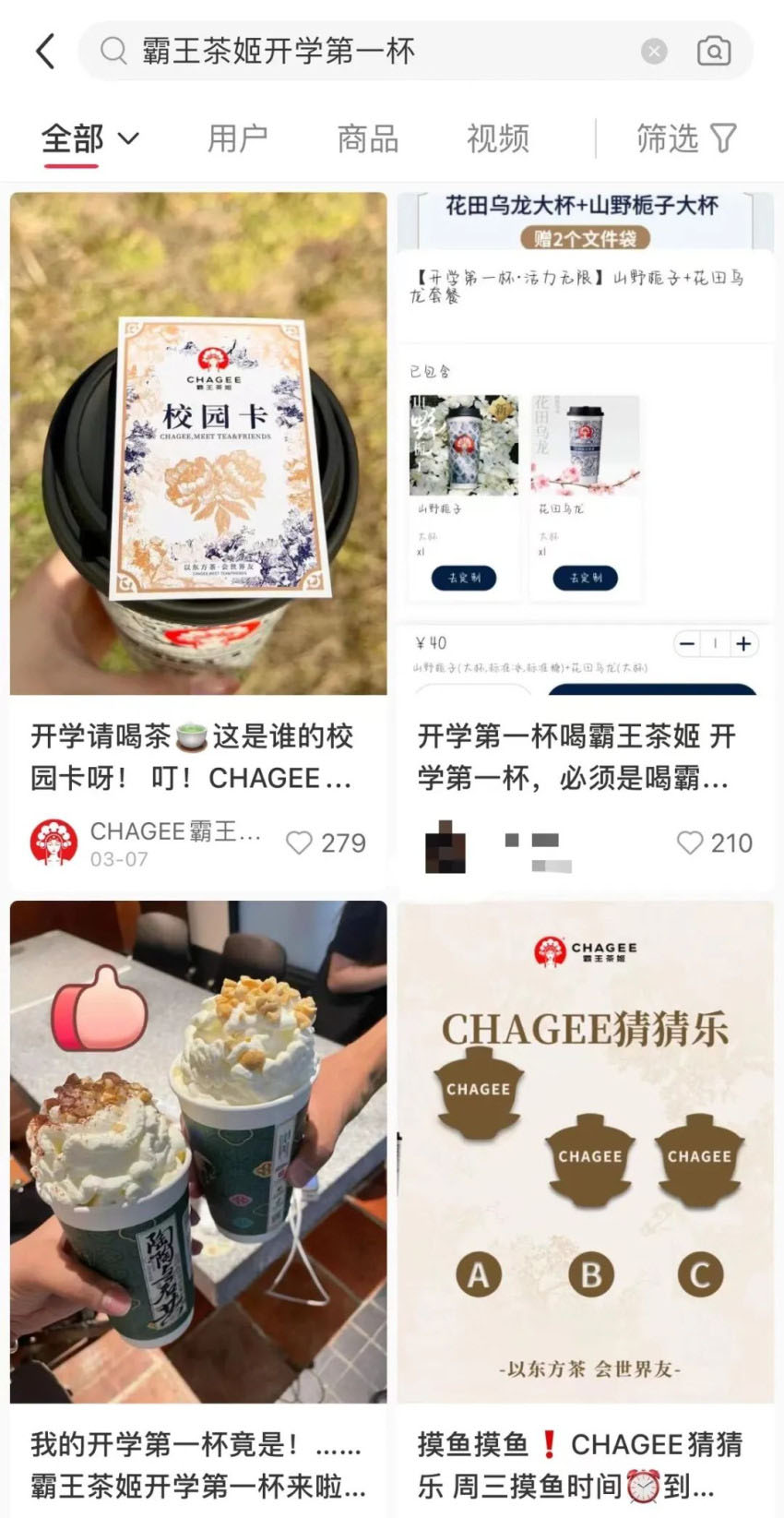
Task: Like the 开学第一杯喝霸王茶姬 post
Action: click(x=689, y=843)
